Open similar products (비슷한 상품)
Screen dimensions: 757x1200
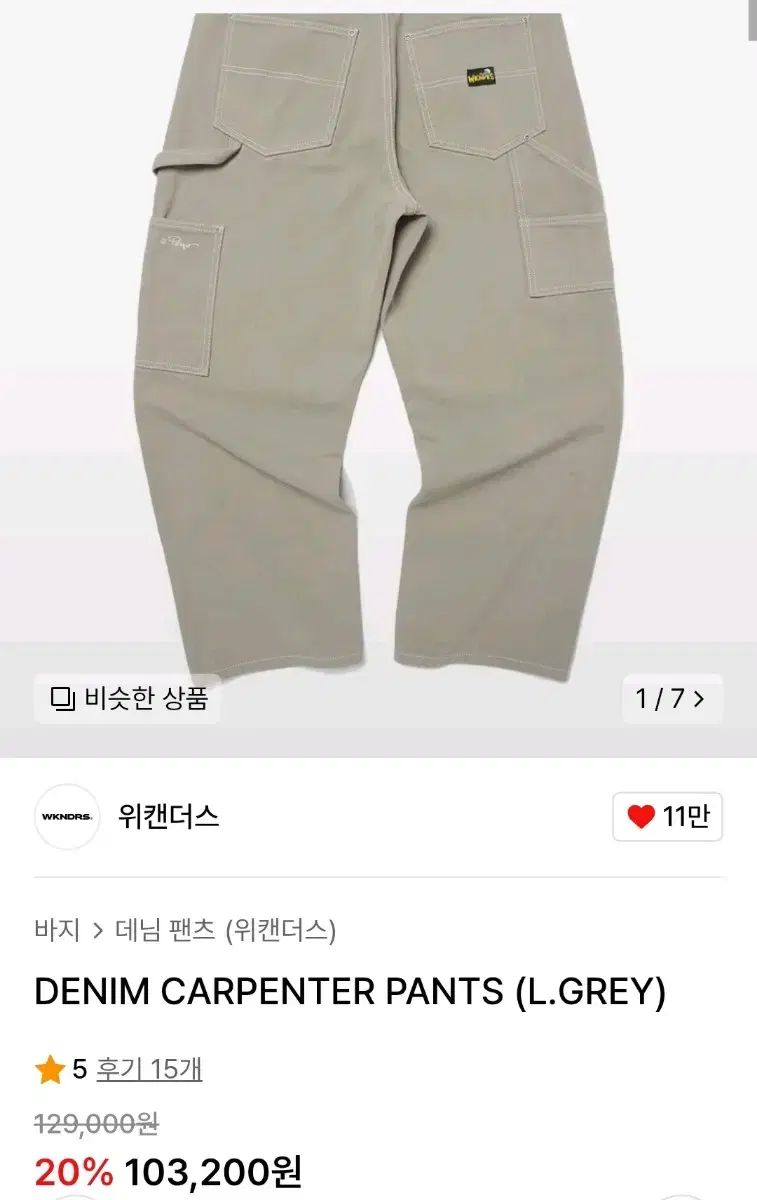coord(128,698)
